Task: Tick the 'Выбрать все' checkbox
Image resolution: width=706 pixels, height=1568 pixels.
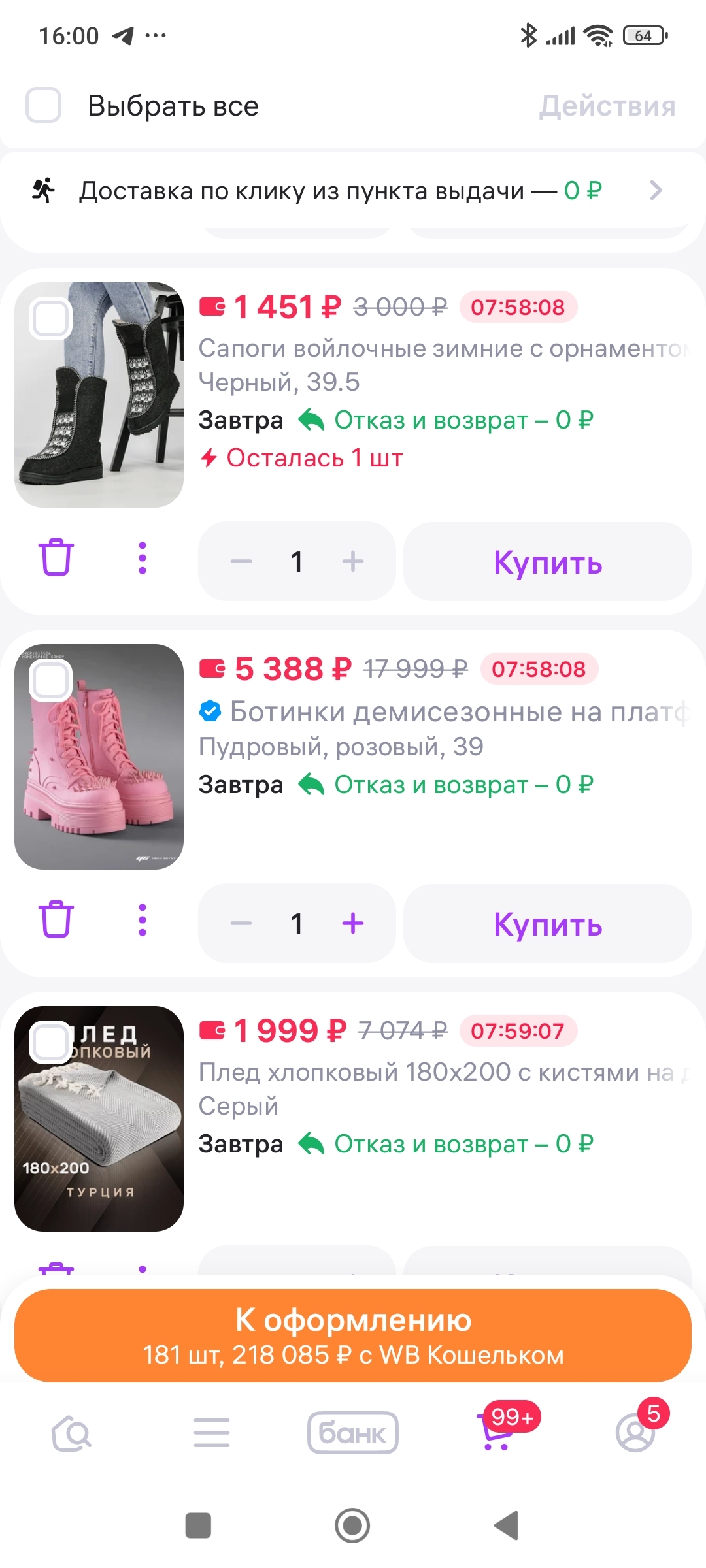Action: [44, 105]
